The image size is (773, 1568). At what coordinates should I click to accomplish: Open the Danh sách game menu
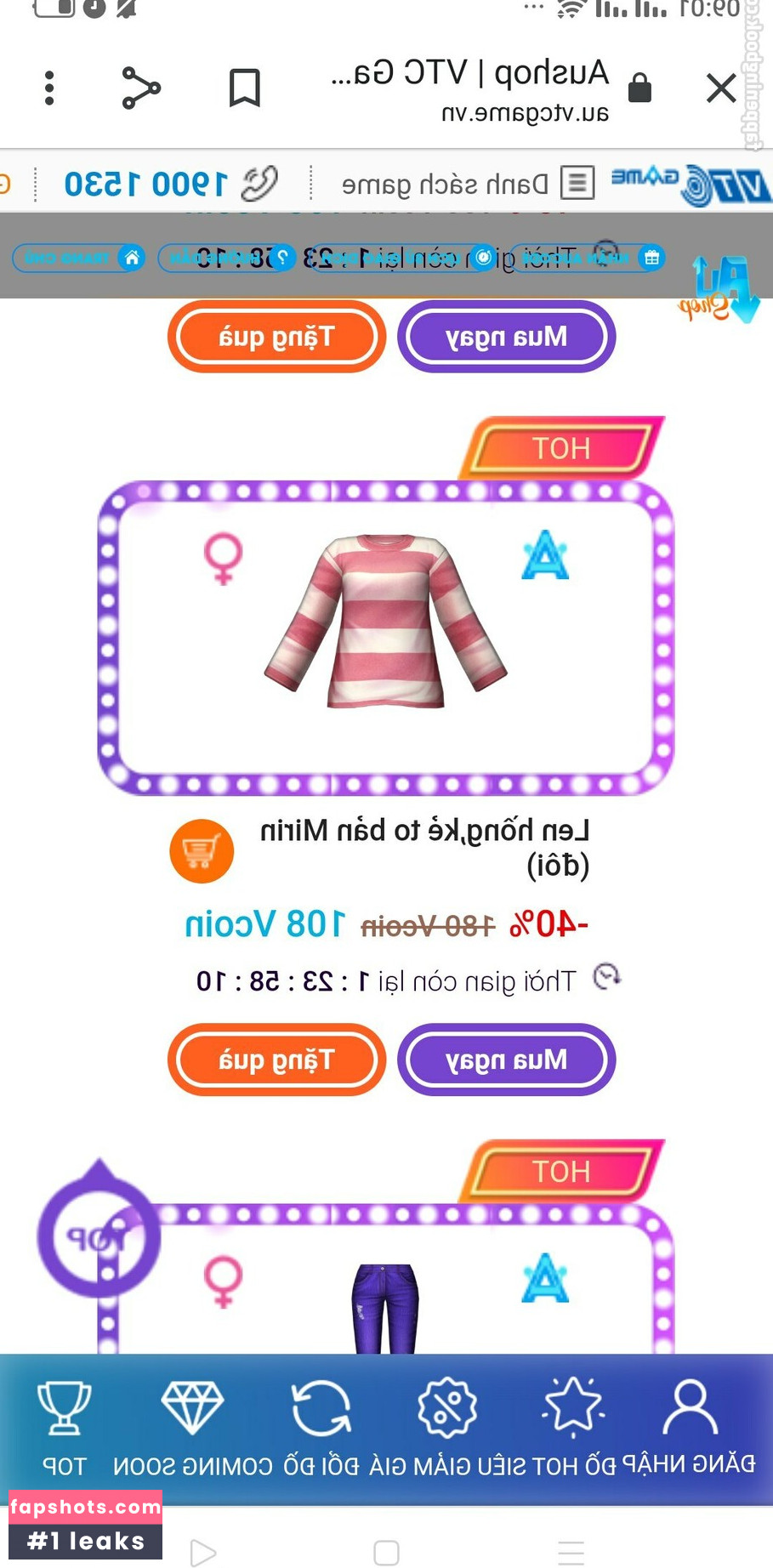(467, 183)
